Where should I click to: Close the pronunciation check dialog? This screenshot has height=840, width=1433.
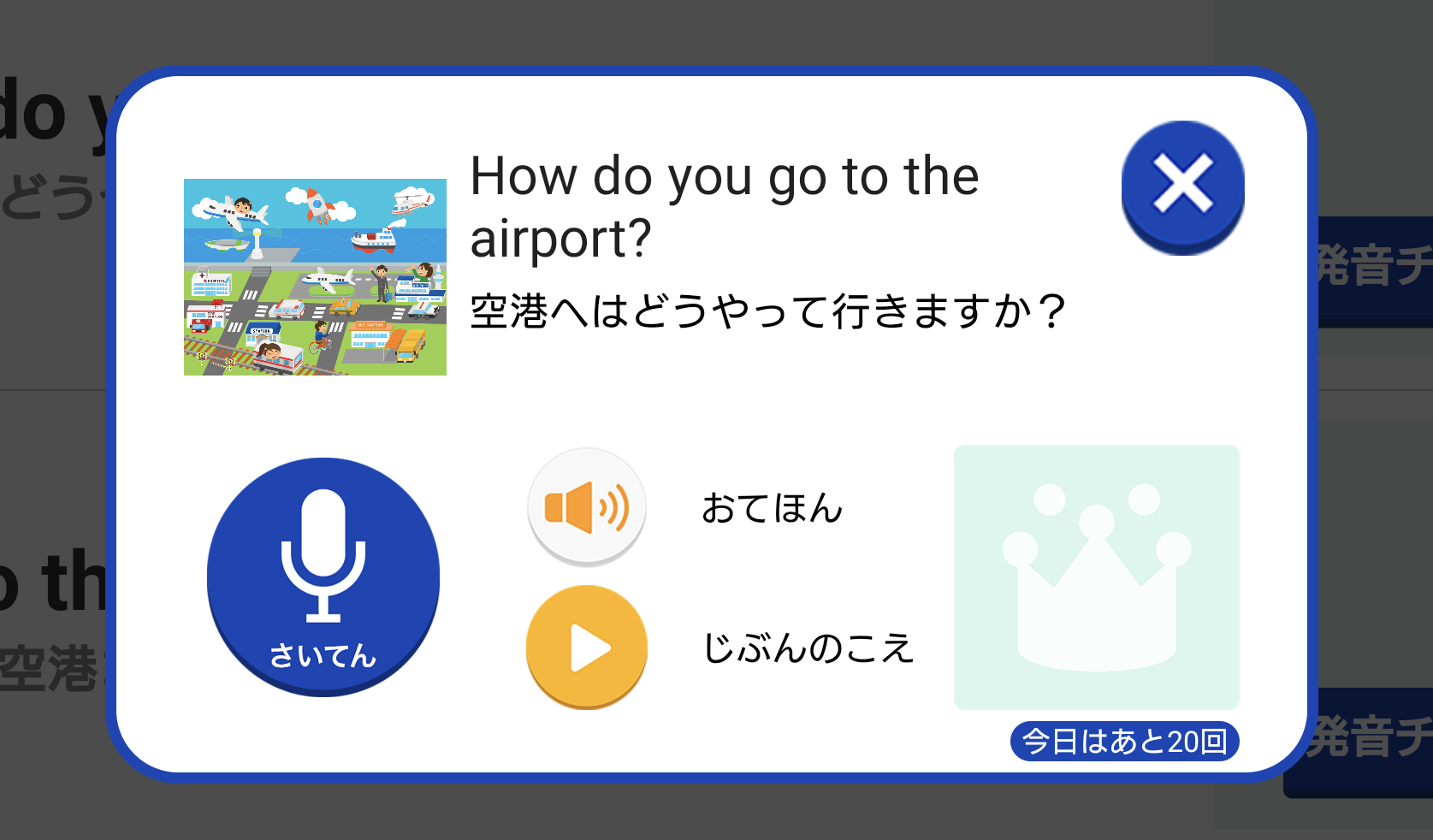pyautogui.click(x=1182, y=184)
